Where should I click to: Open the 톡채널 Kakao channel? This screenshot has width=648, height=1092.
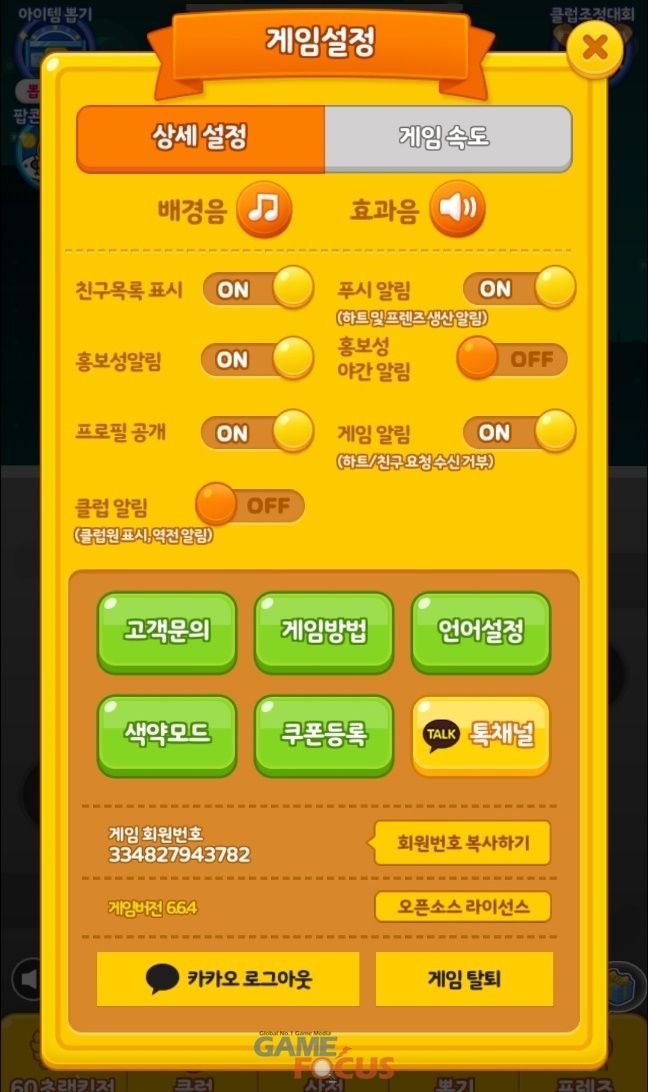pos(481,735)
